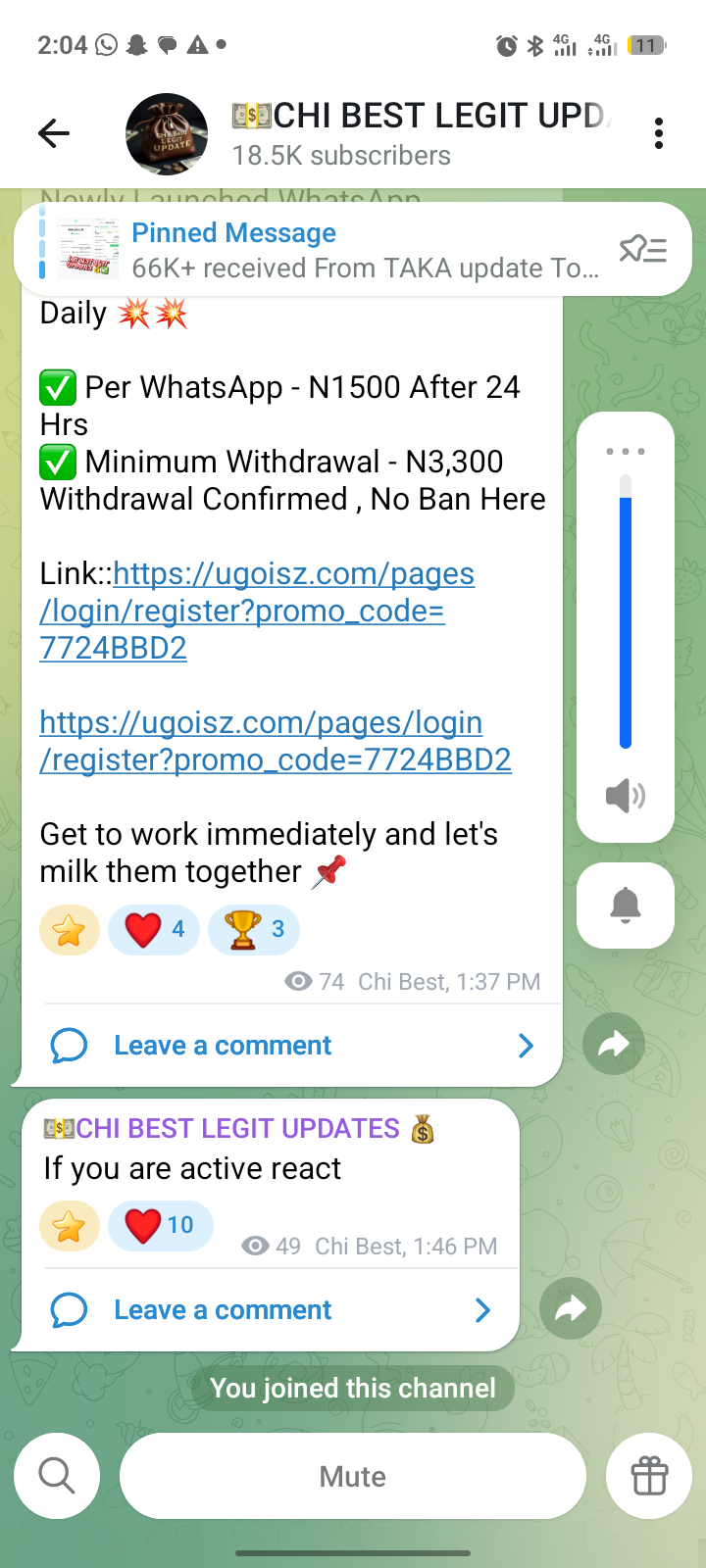The width and height of the screenshot is (706, 1568).
Task: Mute this channel
Action: coord(353,1476)
